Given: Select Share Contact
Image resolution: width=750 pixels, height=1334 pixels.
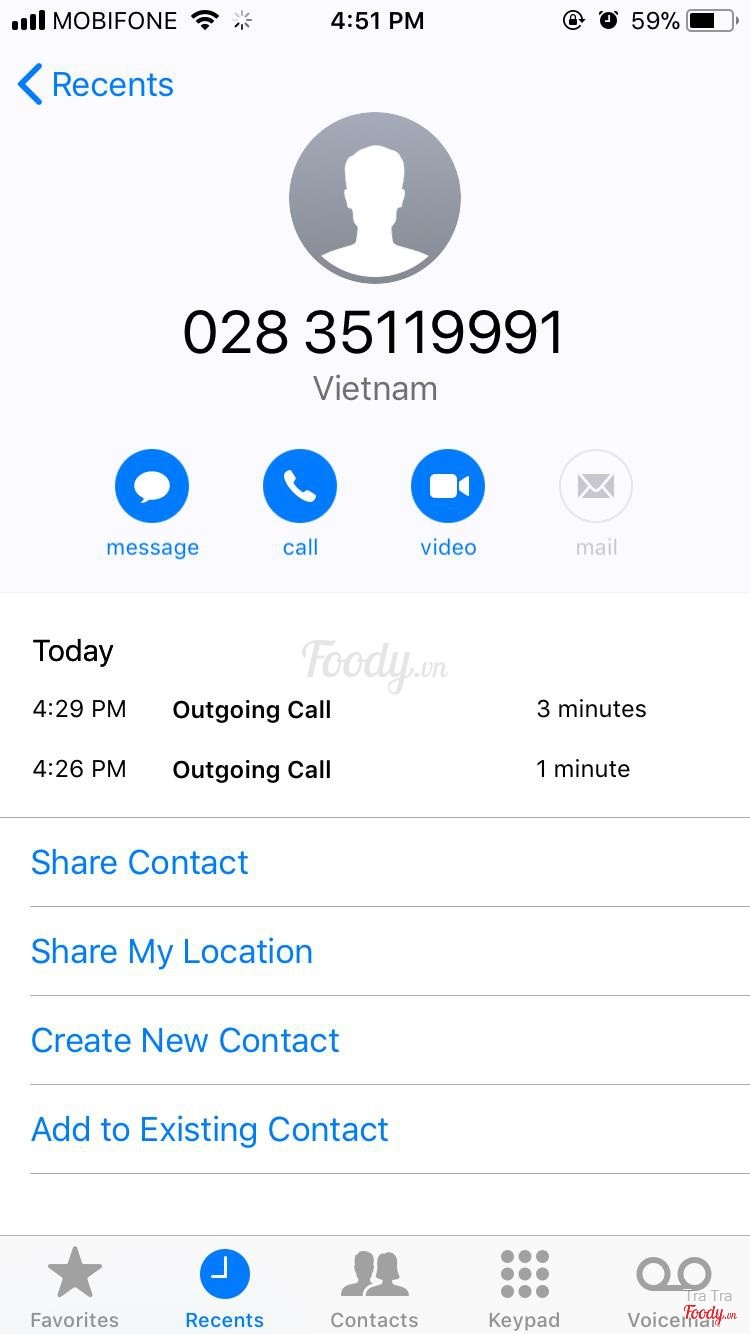Looking at the screenshot, I should pyautogui.click(x=140, y=862).
